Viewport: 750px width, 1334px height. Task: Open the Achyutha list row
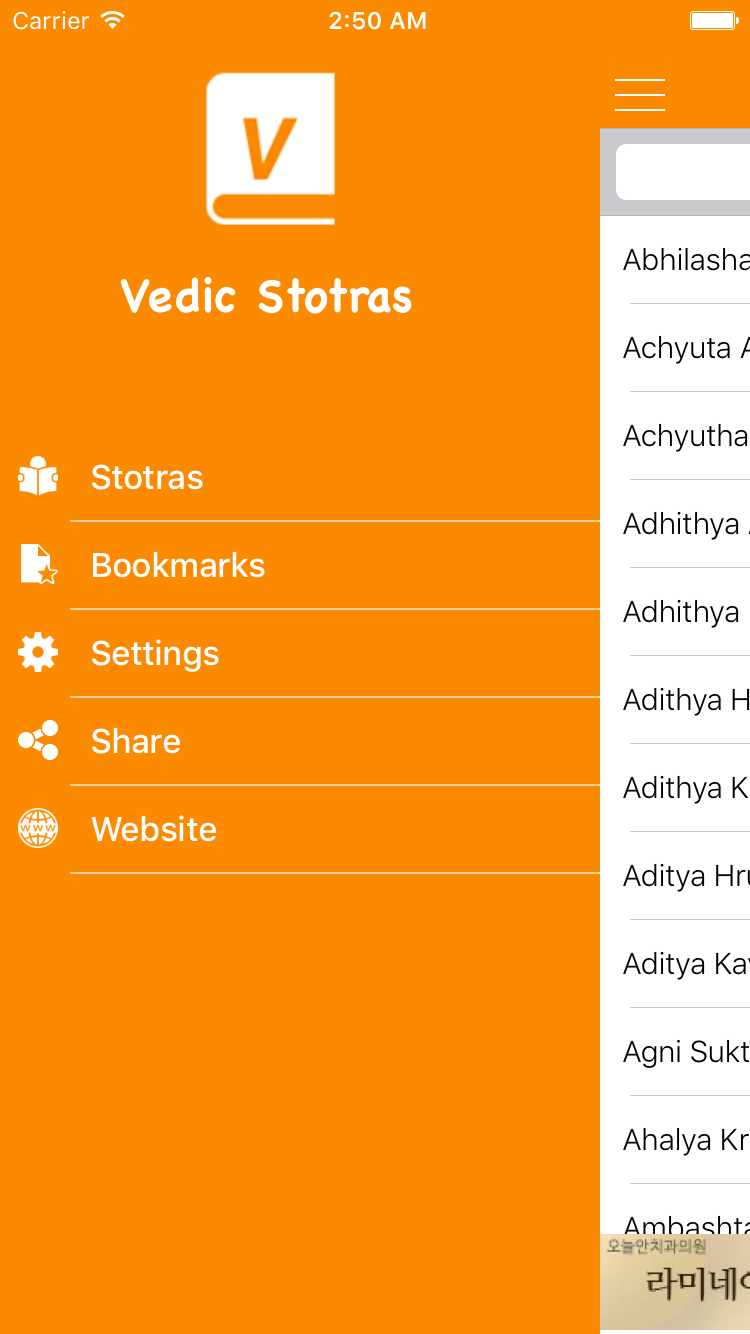point(675,436)
